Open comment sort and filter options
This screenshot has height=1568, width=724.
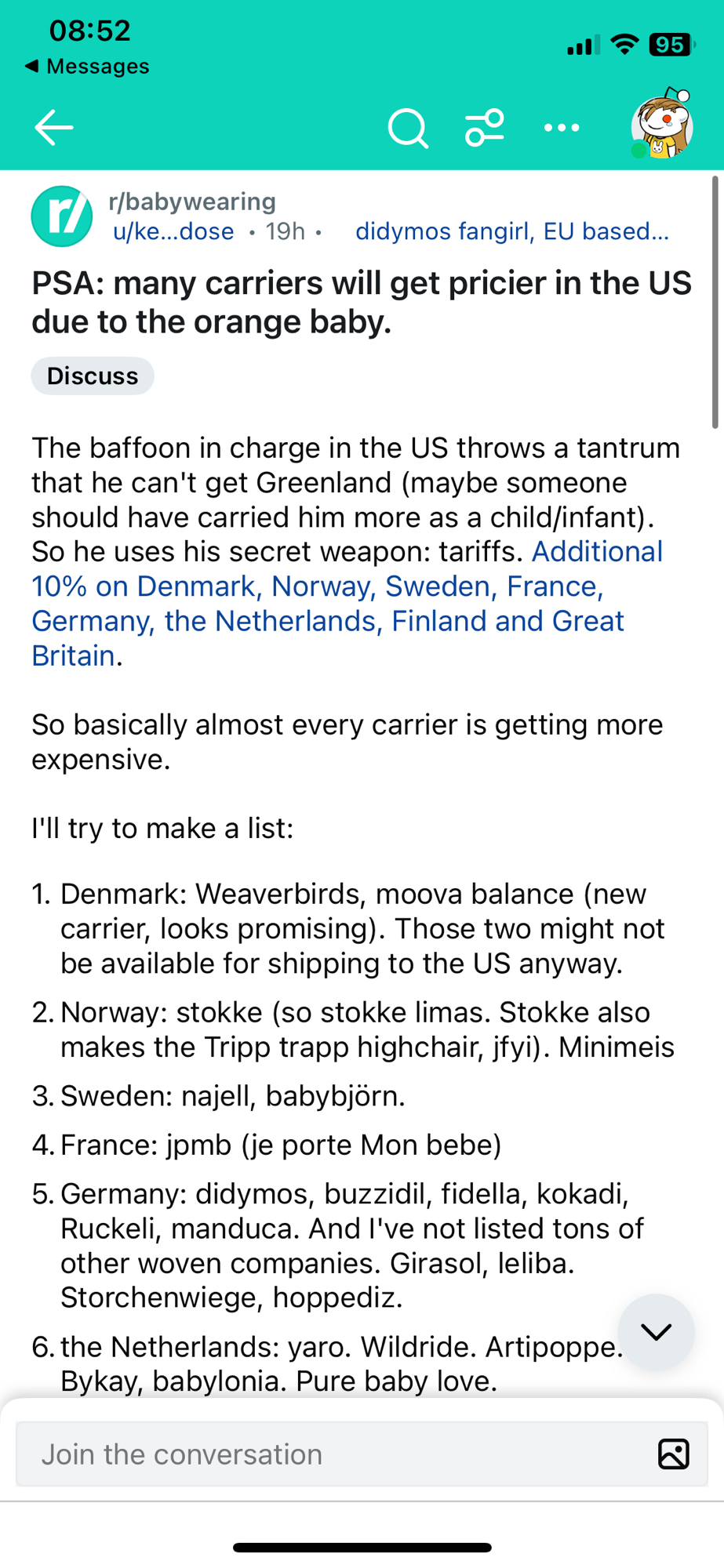484,128
